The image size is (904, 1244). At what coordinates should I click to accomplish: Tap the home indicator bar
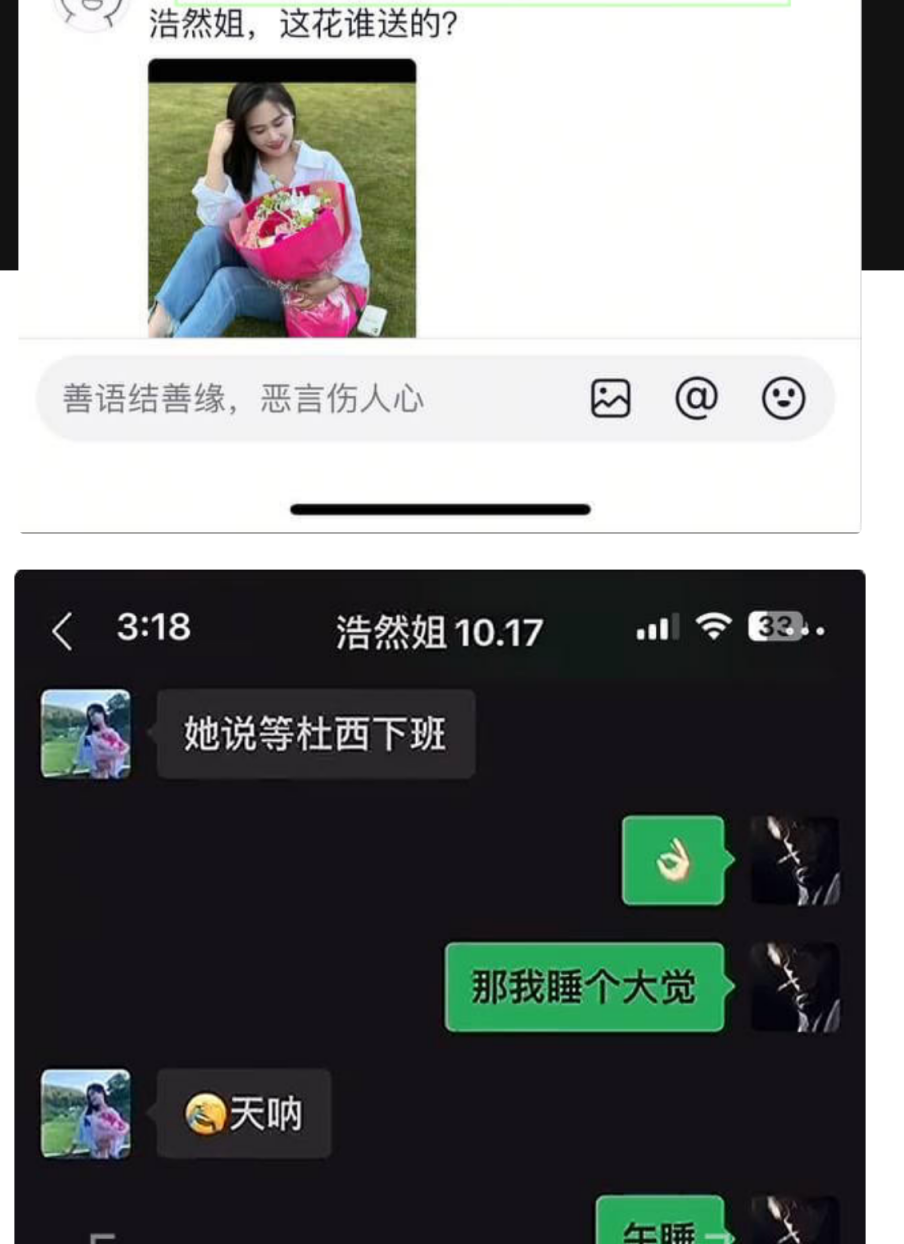pos(440,509)
